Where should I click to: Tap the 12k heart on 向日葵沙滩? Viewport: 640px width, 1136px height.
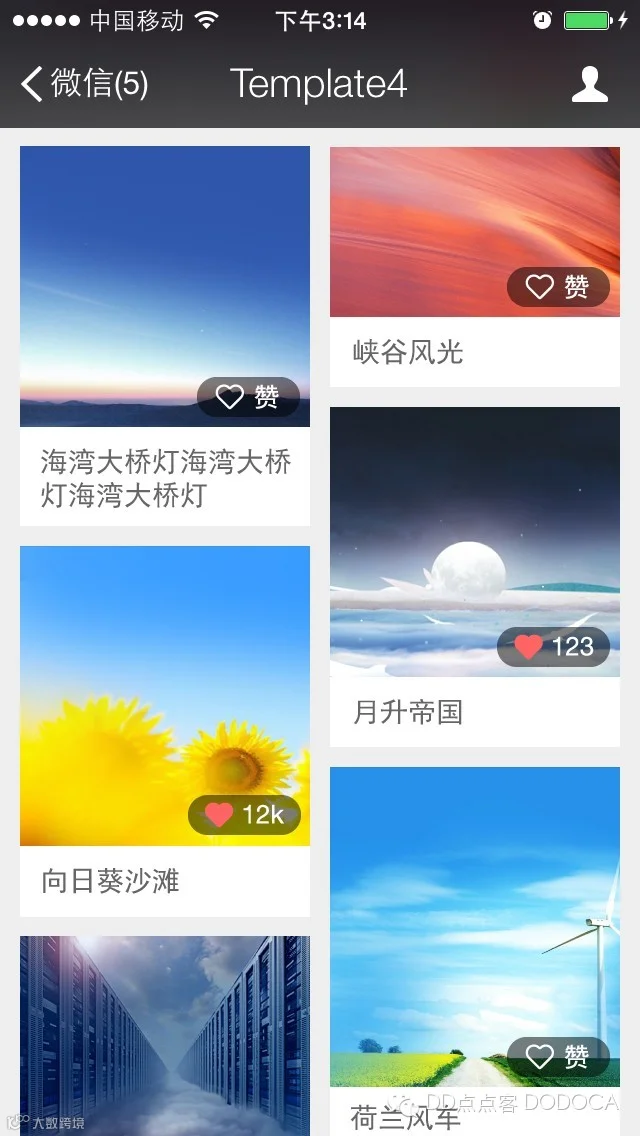click(244, 815)
